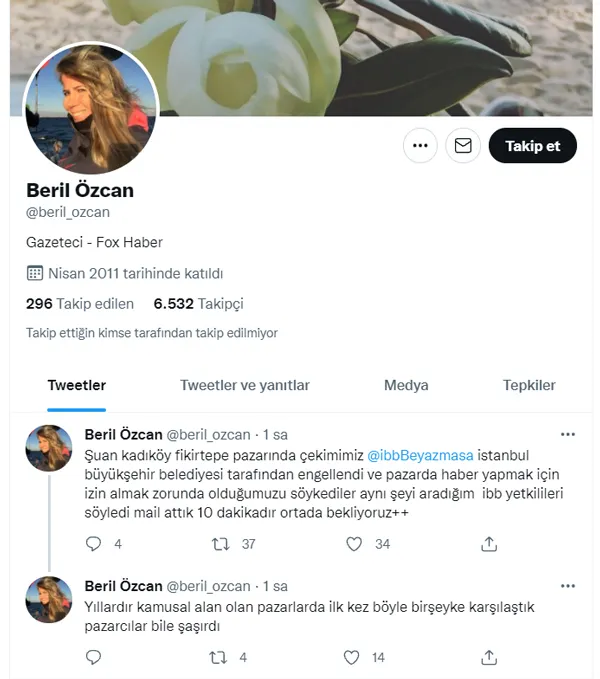Open more options on the first tweet
The width and height of the screenshot is (600, 679).
[567, 435]
